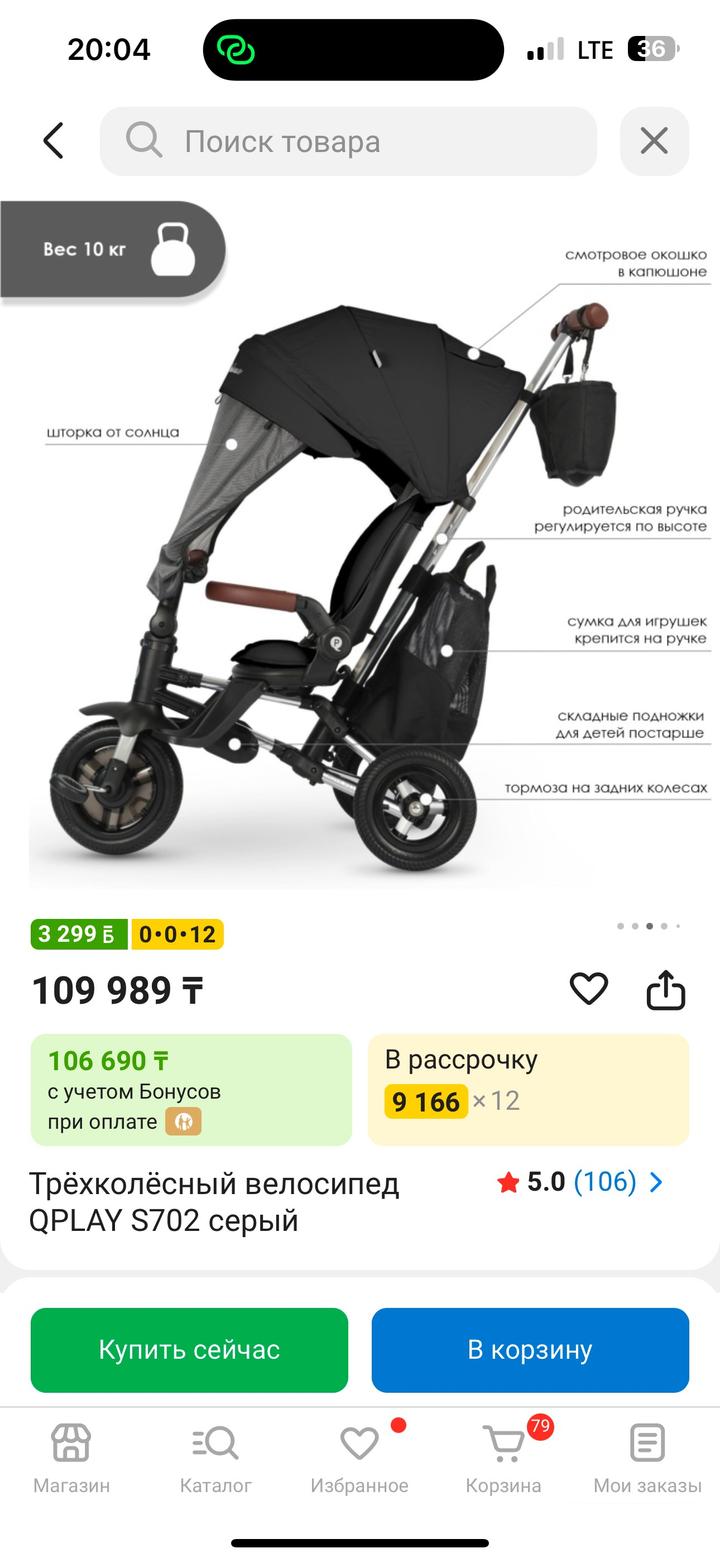Open the Корзина tab
720x1561 pixels.
[503, 1459]
